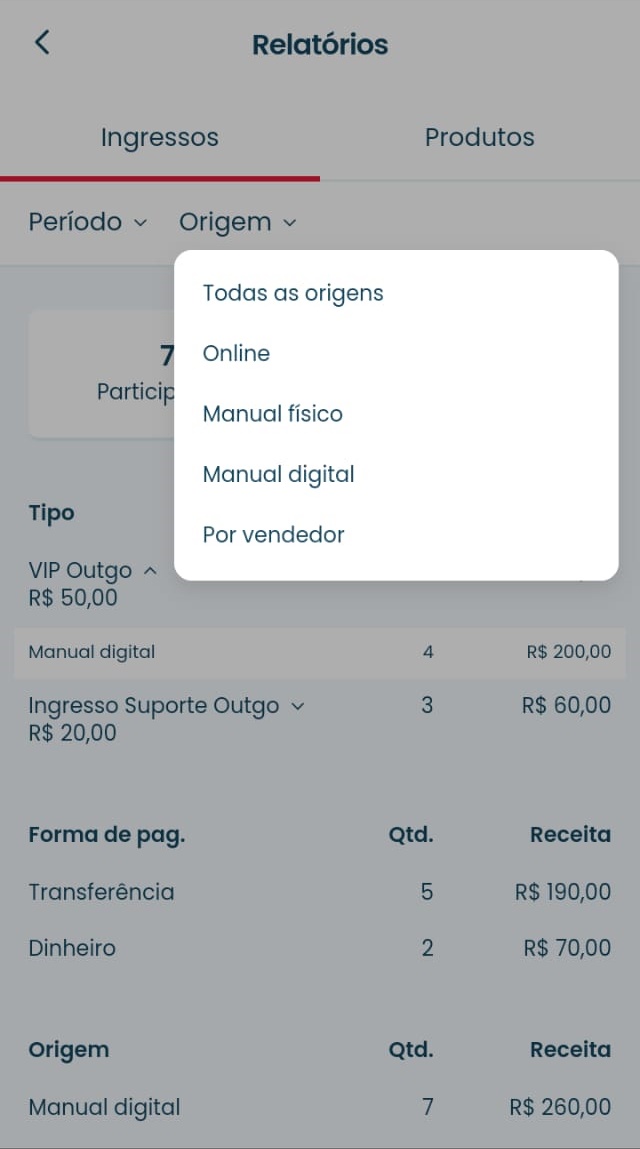Filter by Online origin
This screenshot has height=1149, width=640.
tap(236, 353)
